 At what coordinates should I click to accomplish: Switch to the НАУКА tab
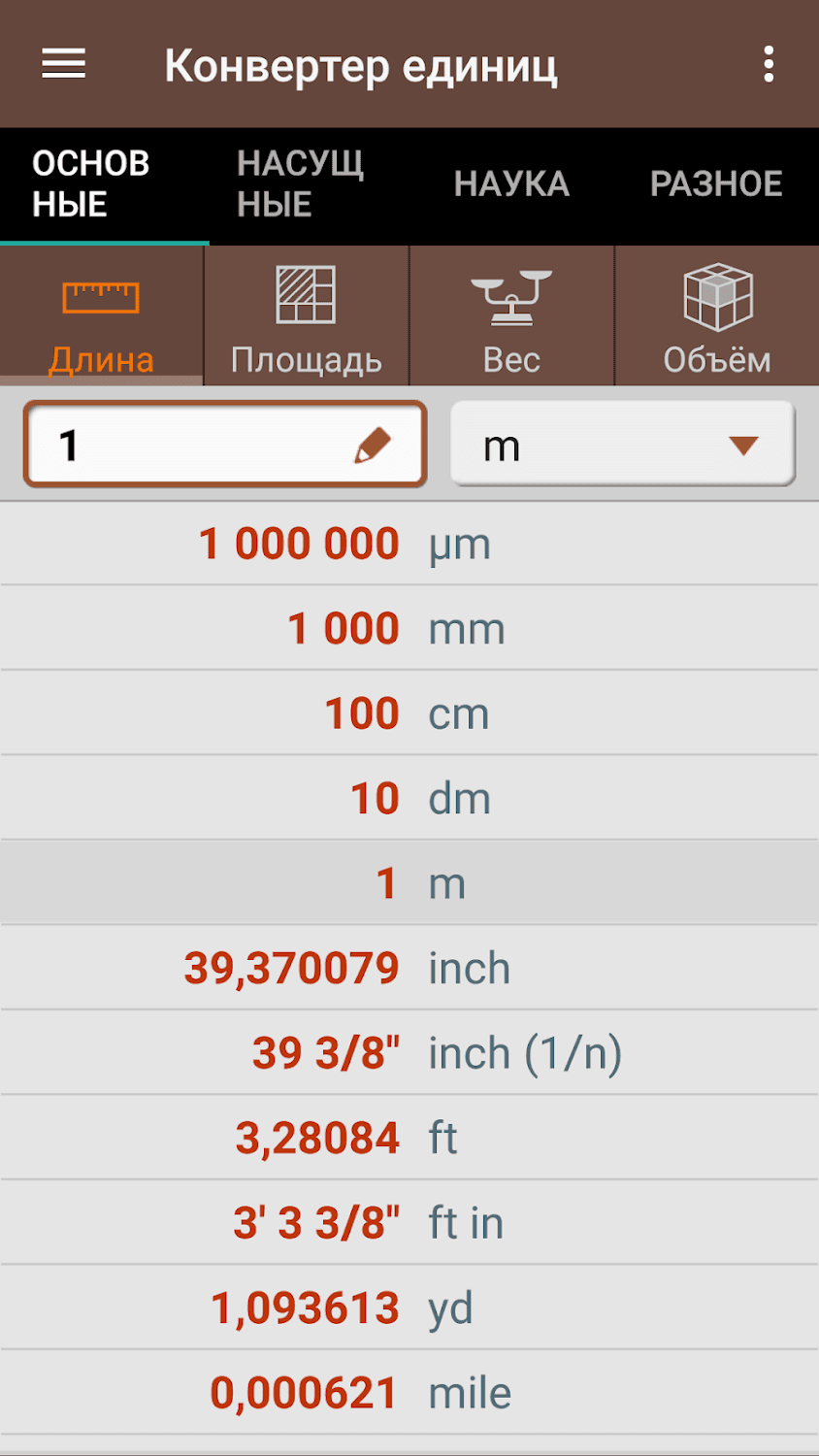[511, 183]
